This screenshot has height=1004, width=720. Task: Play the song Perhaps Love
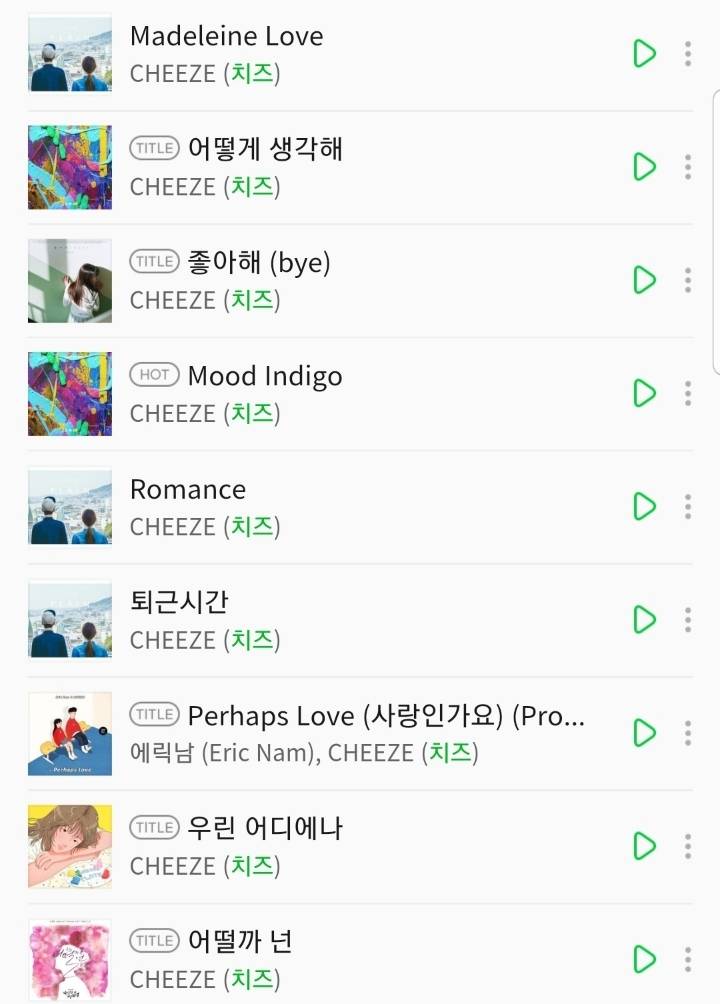(x=643, y=733)
